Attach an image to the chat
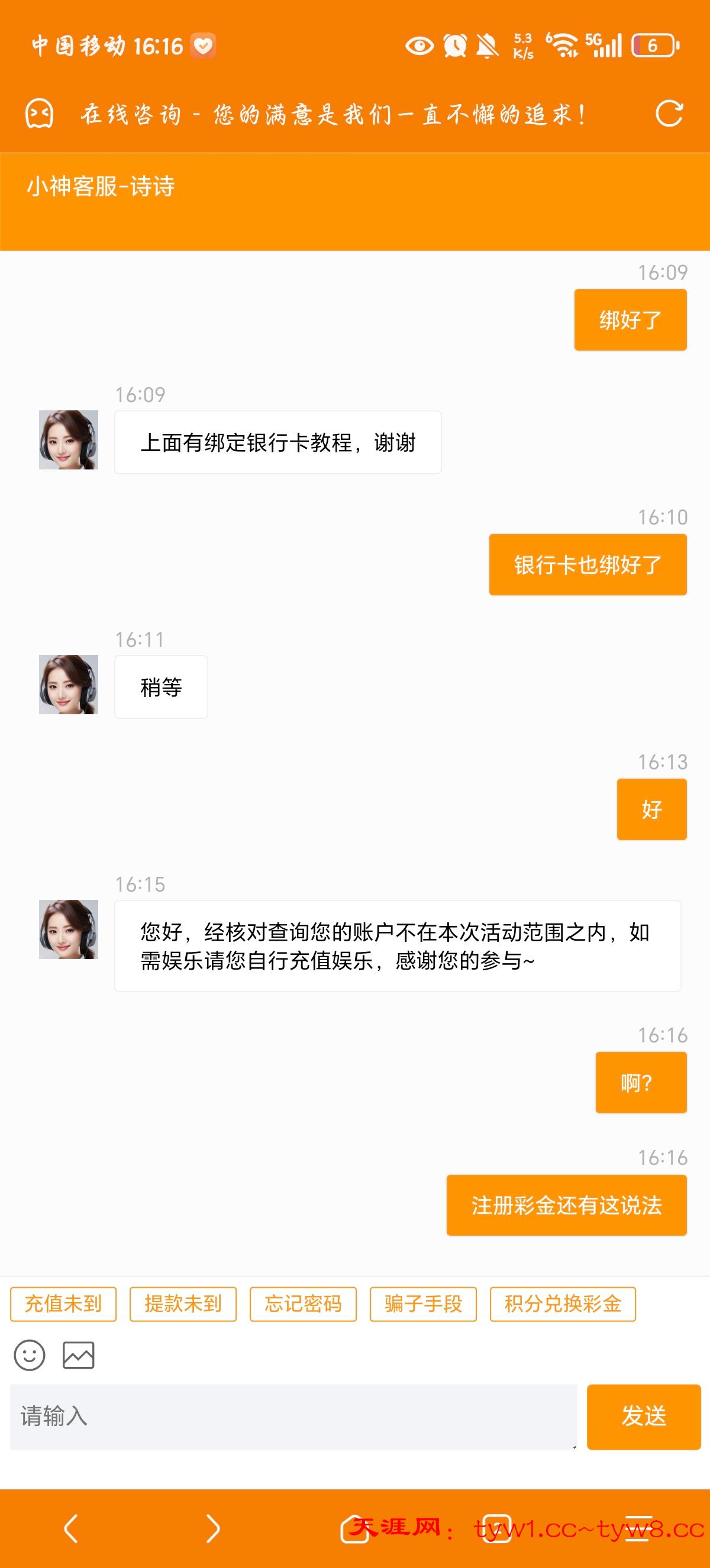Viewport: 710px width, 1568px height. [x=79, y=1355]
